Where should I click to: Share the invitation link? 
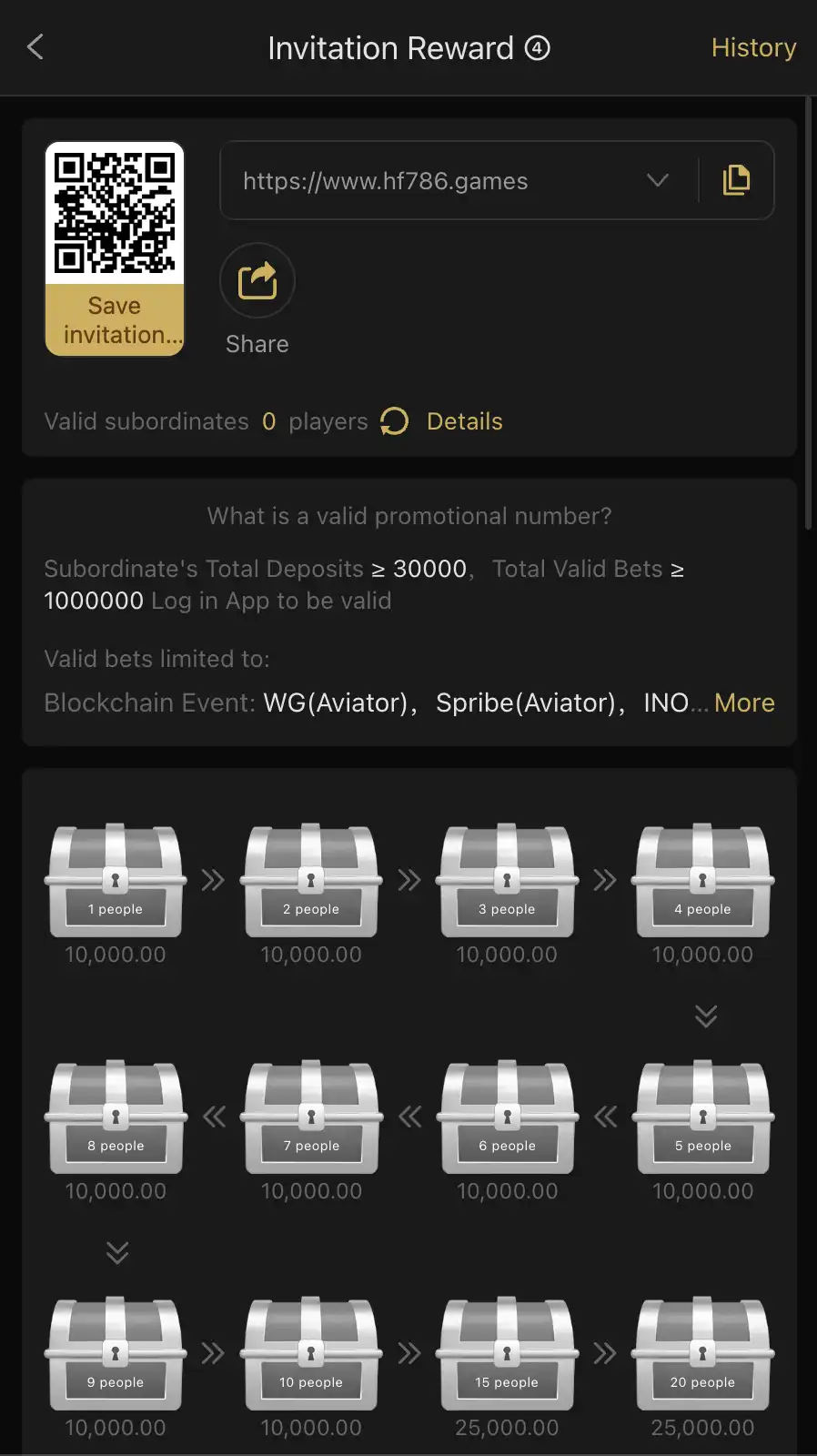[257, 280]
